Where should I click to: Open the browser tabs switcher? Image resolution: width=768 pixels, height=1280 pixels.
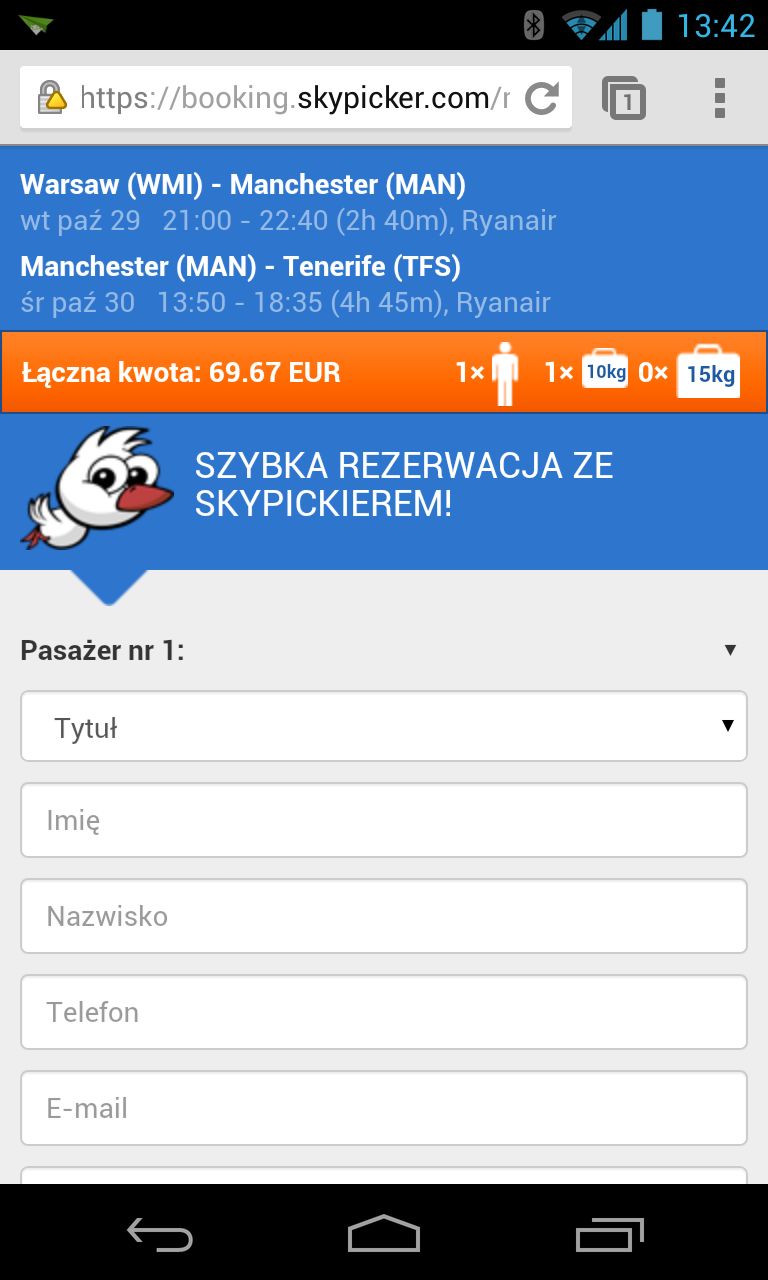click(624, 98)
